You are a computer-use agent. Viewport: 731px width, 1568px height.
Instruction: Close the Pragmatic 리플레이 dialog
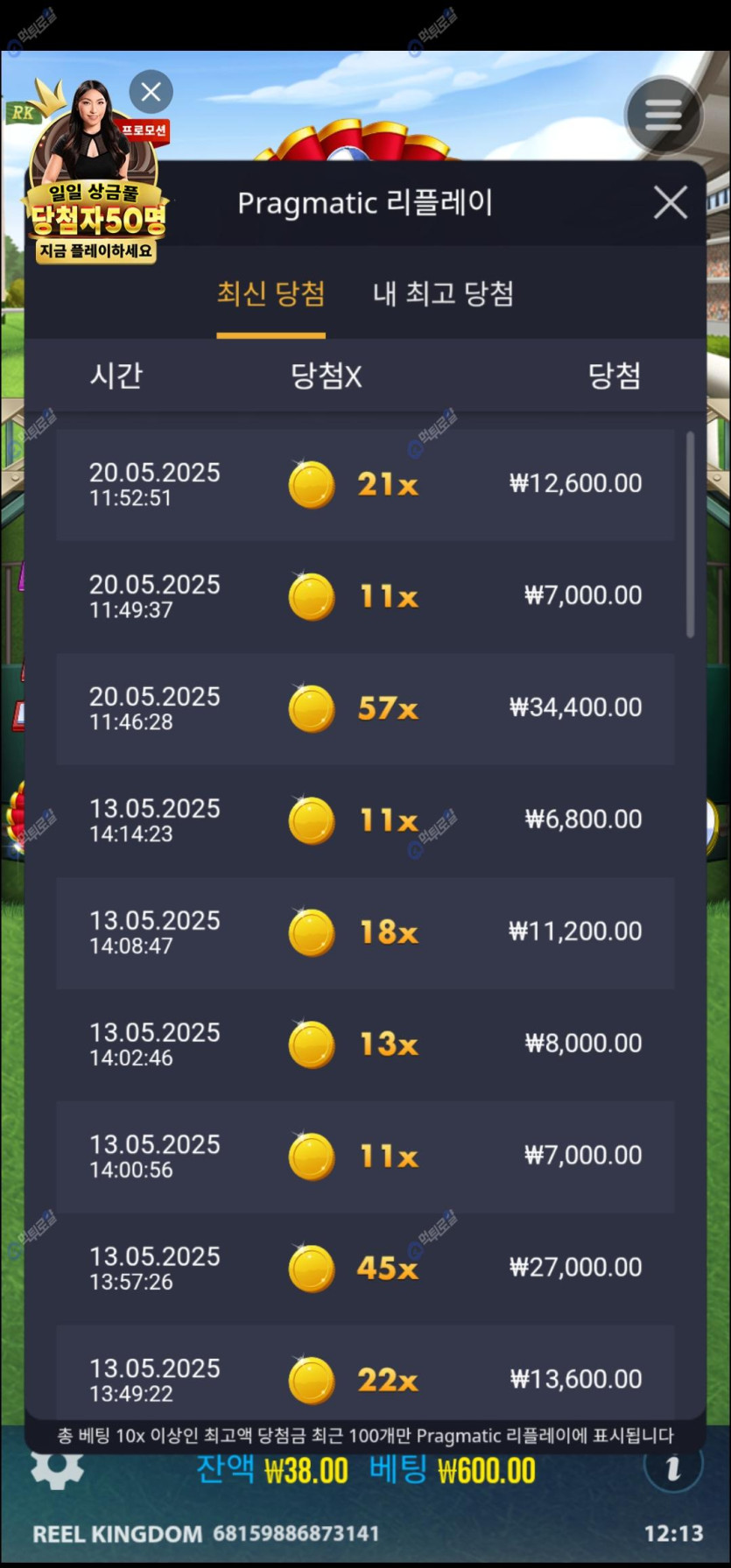670,203
